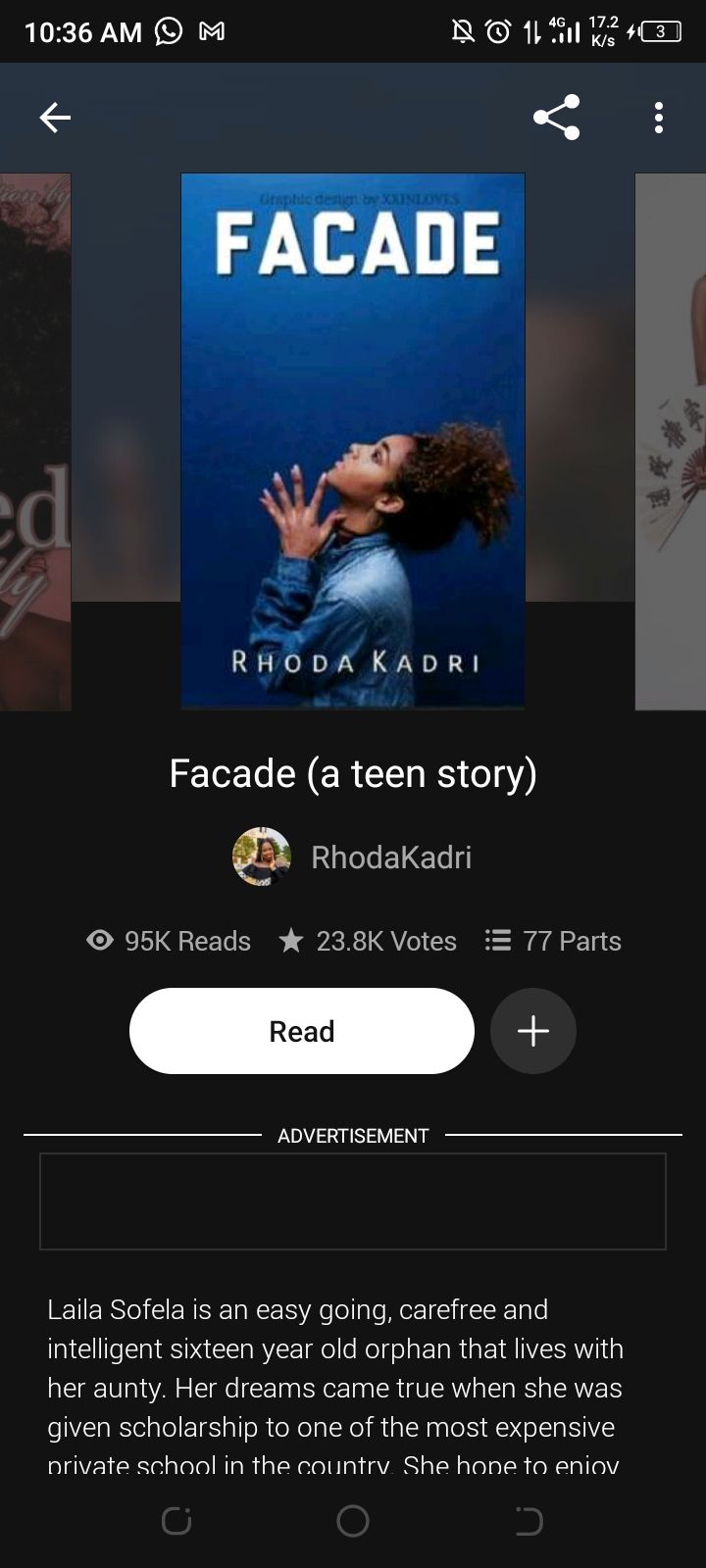Select the previous story cover on the left

click(34, 441)
